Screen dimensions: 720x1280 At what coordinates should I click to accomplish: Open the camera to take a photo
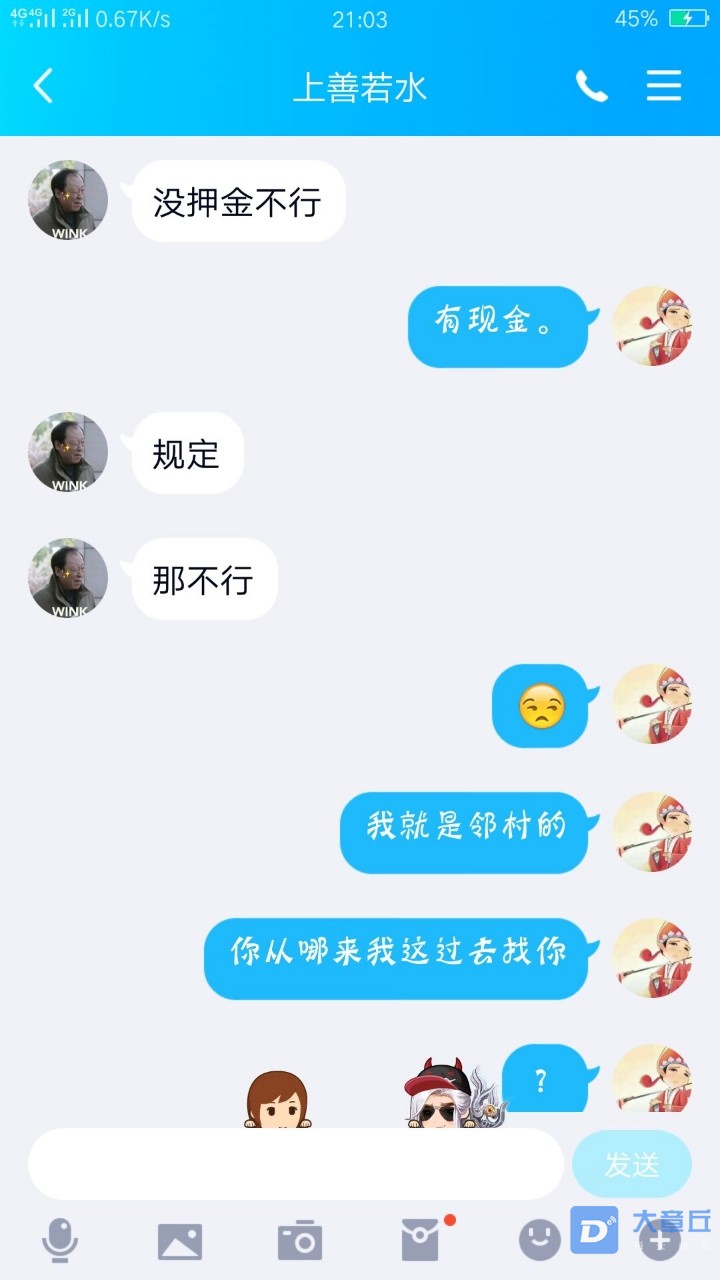coord(299,1241)
